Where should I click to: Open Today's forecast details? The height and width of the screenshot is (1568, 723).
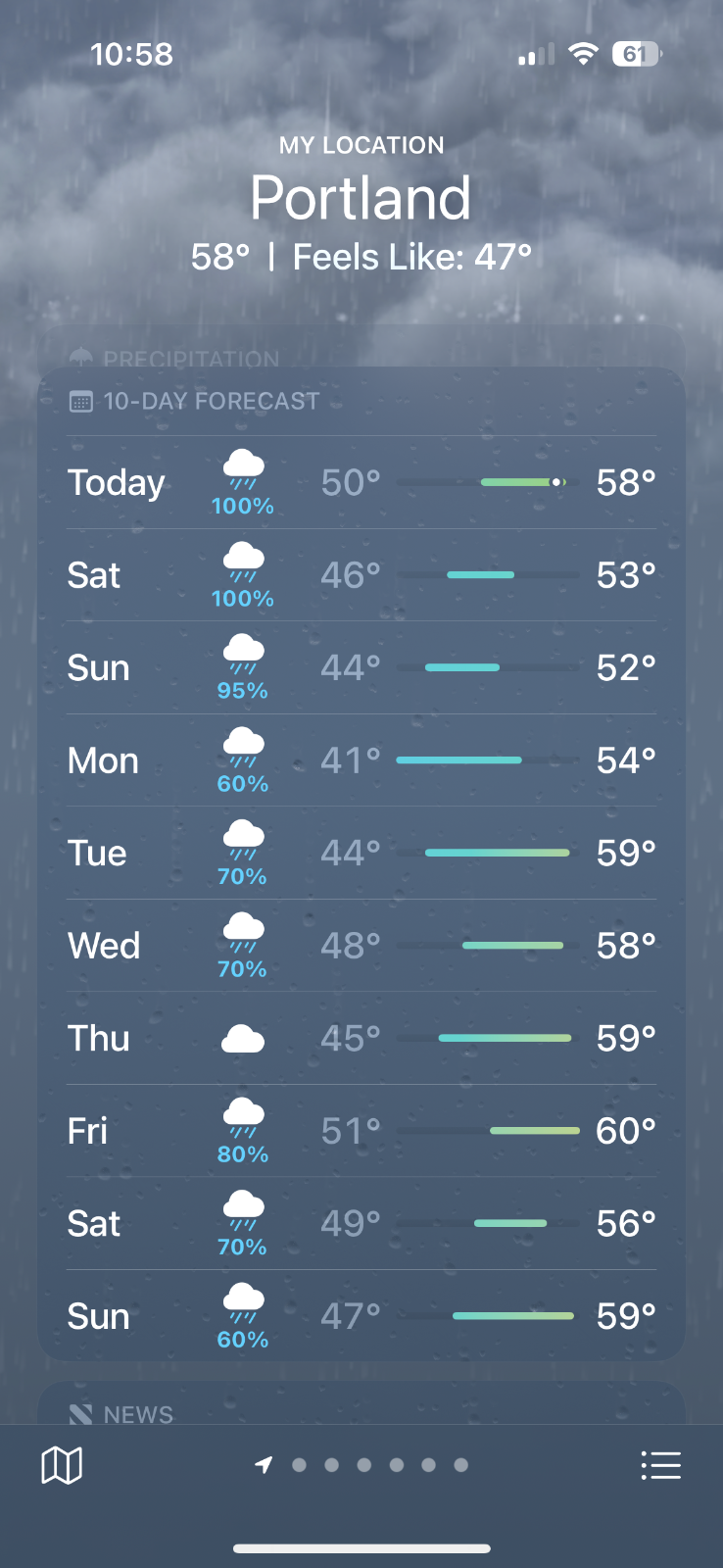(361, 483)
